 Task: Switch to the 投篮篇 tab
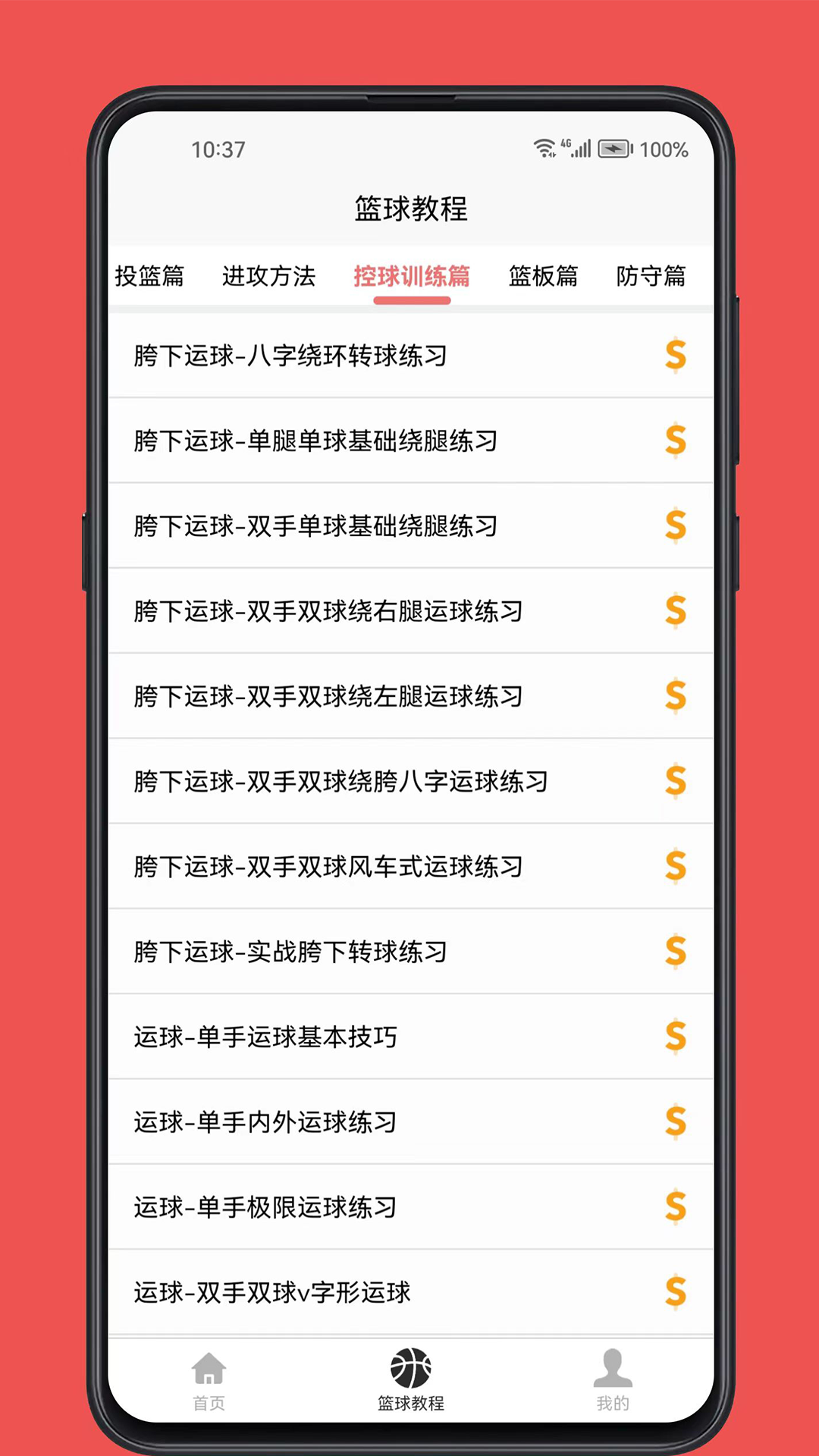[150, 278]
